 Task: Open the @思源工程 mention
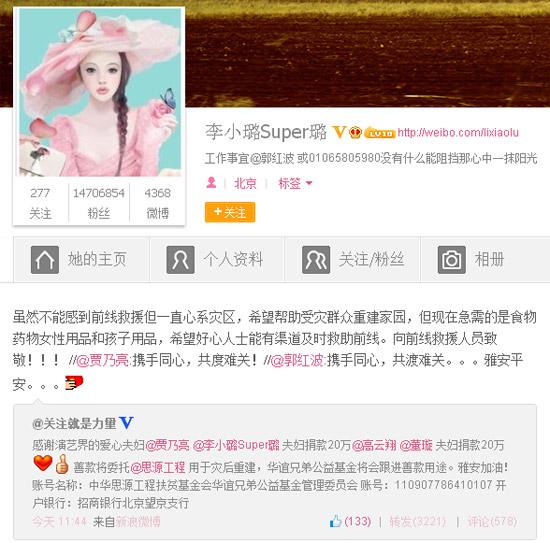[157, 467]
